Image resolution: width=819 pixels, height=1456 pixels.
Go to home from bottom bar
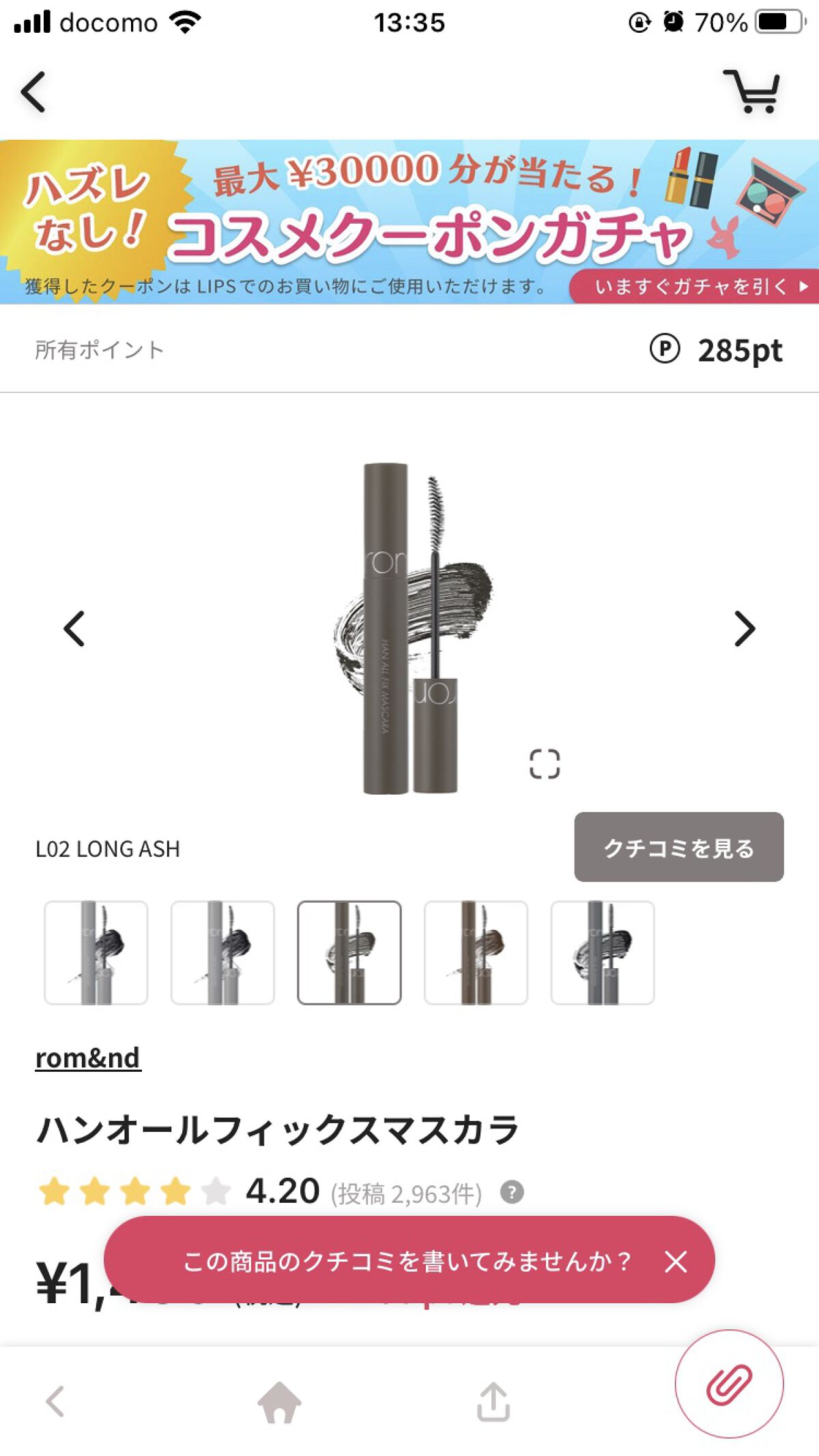[279, 1402]
